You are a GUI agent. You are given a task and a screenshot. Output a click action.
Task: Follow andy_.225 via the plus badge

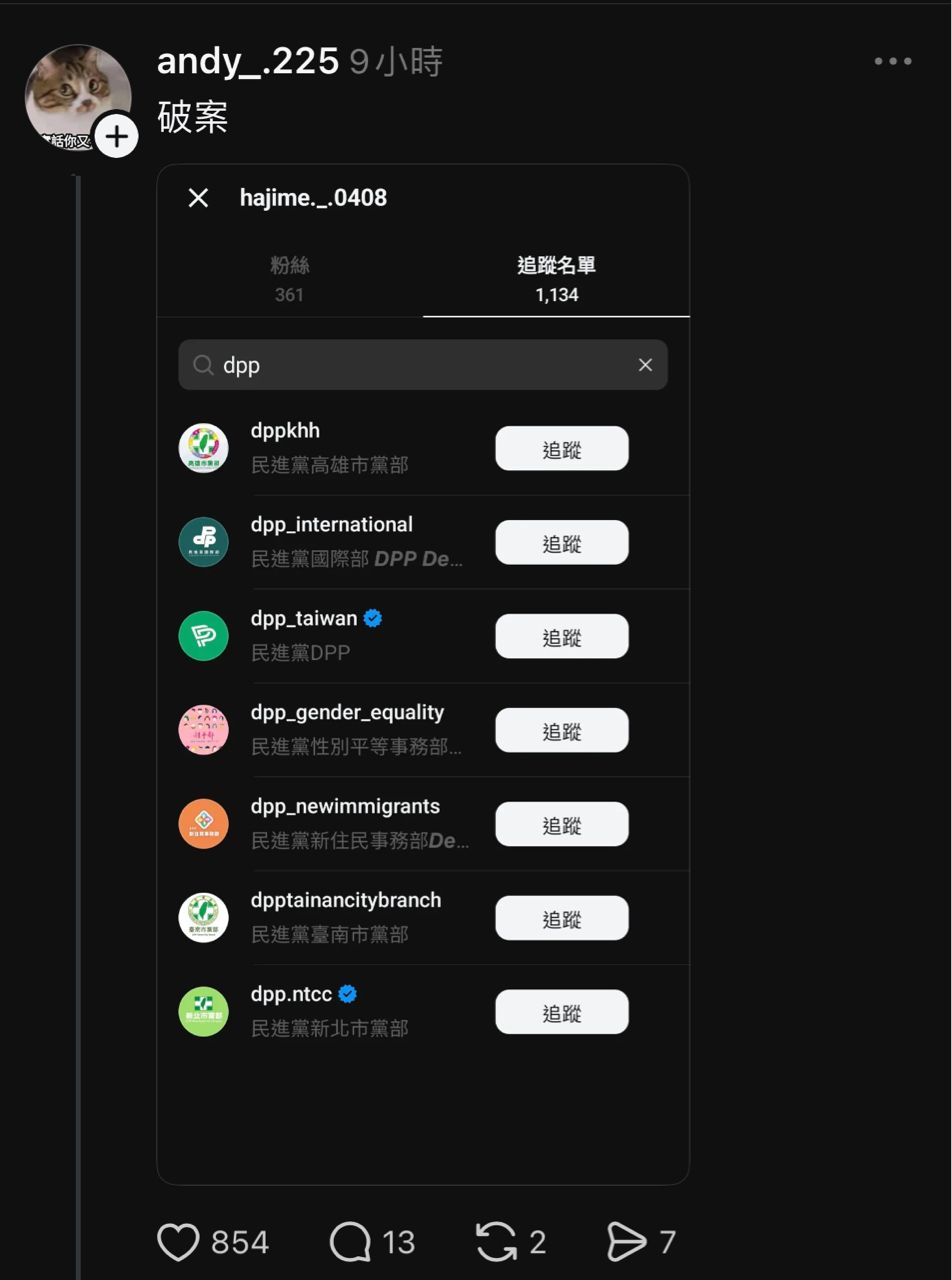click(116, 135)
